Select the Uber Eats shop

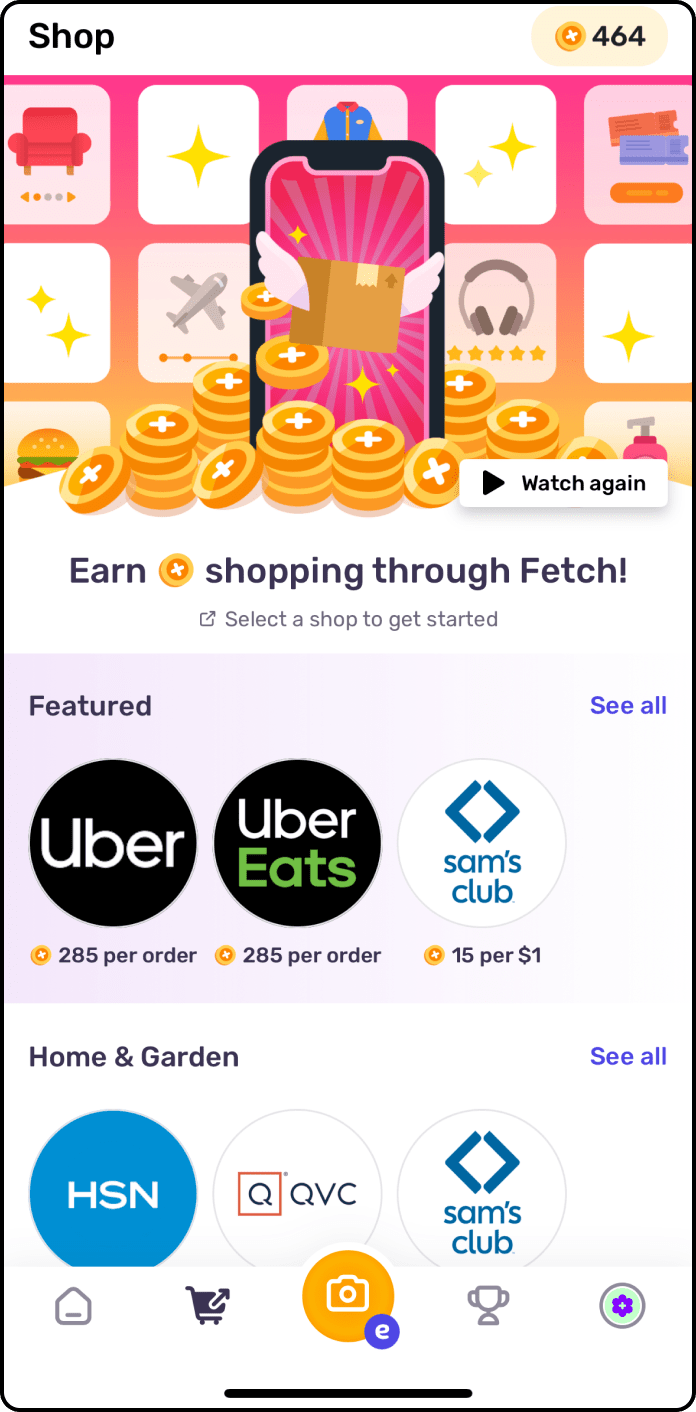pyautogui.click(x=297, y=843)
